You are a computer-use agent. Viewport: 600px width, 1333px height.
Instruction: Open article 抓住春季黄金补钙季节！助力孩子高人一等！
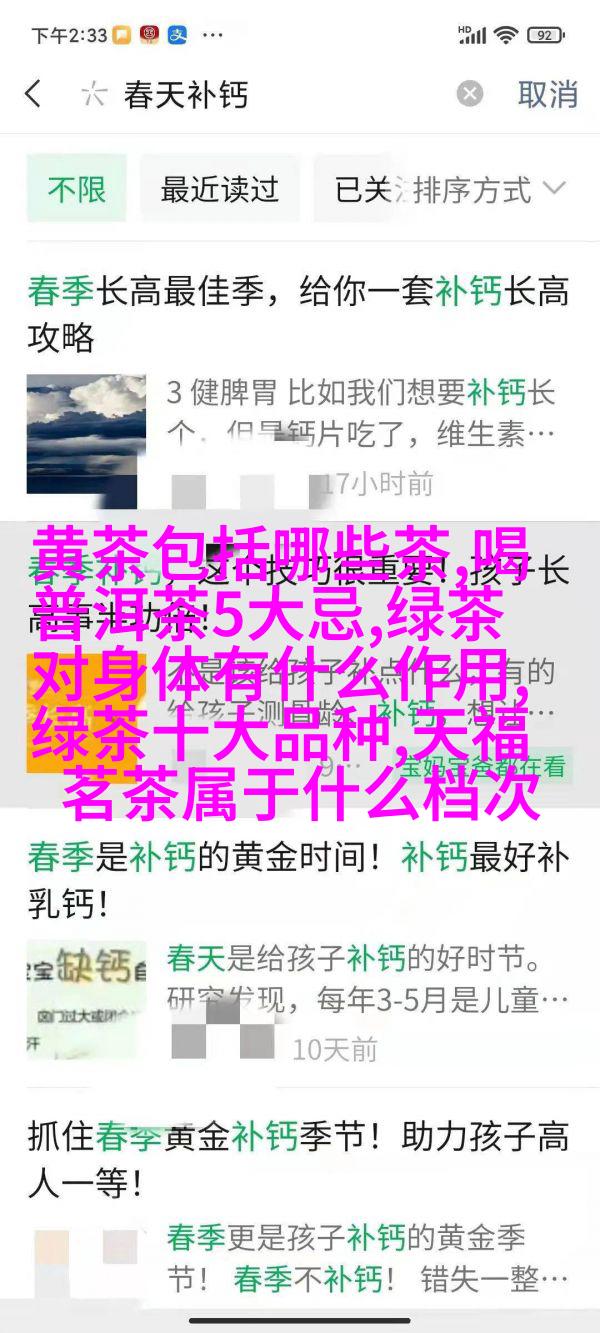[298, 1160]
